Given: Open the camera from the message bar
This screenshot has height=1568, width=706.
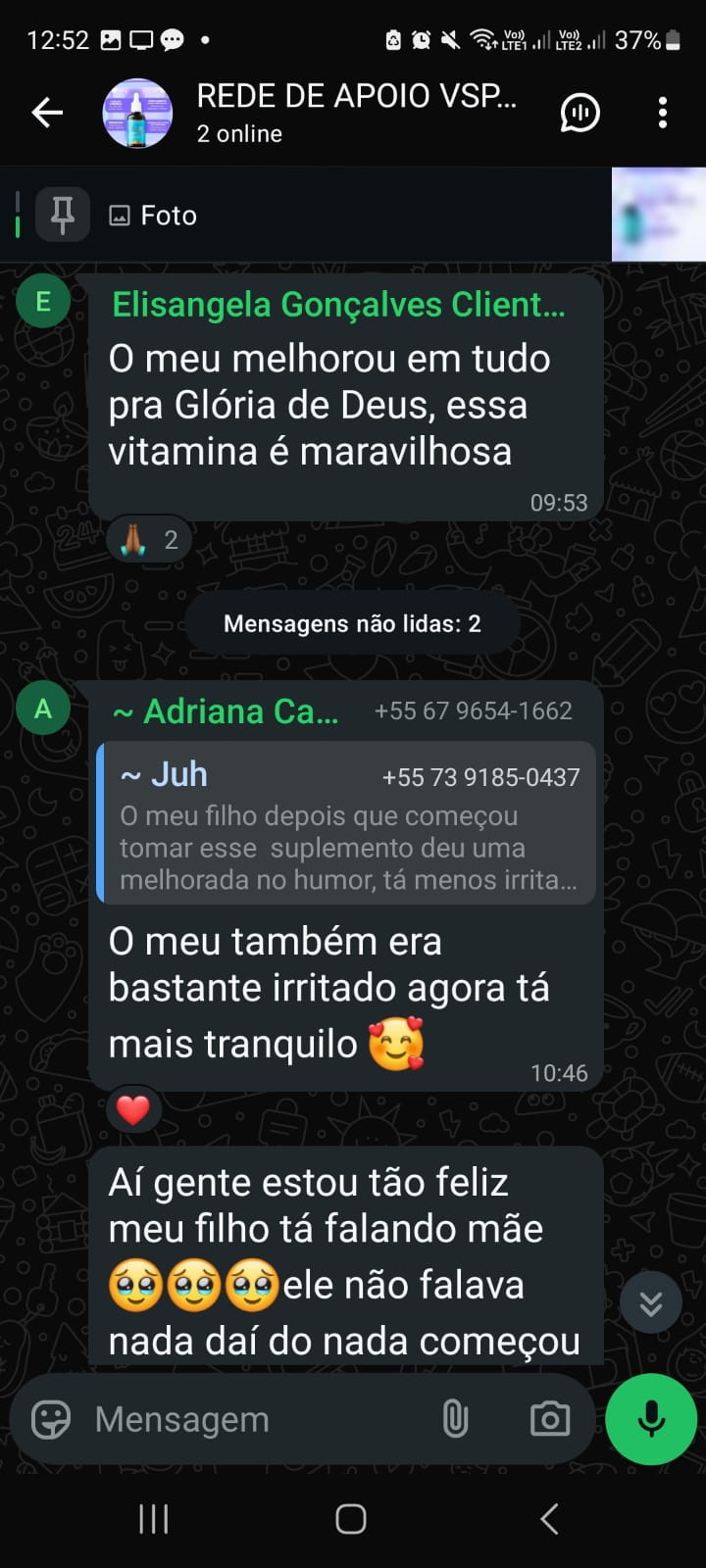Looking at the screenshot, I should 549,1419.
